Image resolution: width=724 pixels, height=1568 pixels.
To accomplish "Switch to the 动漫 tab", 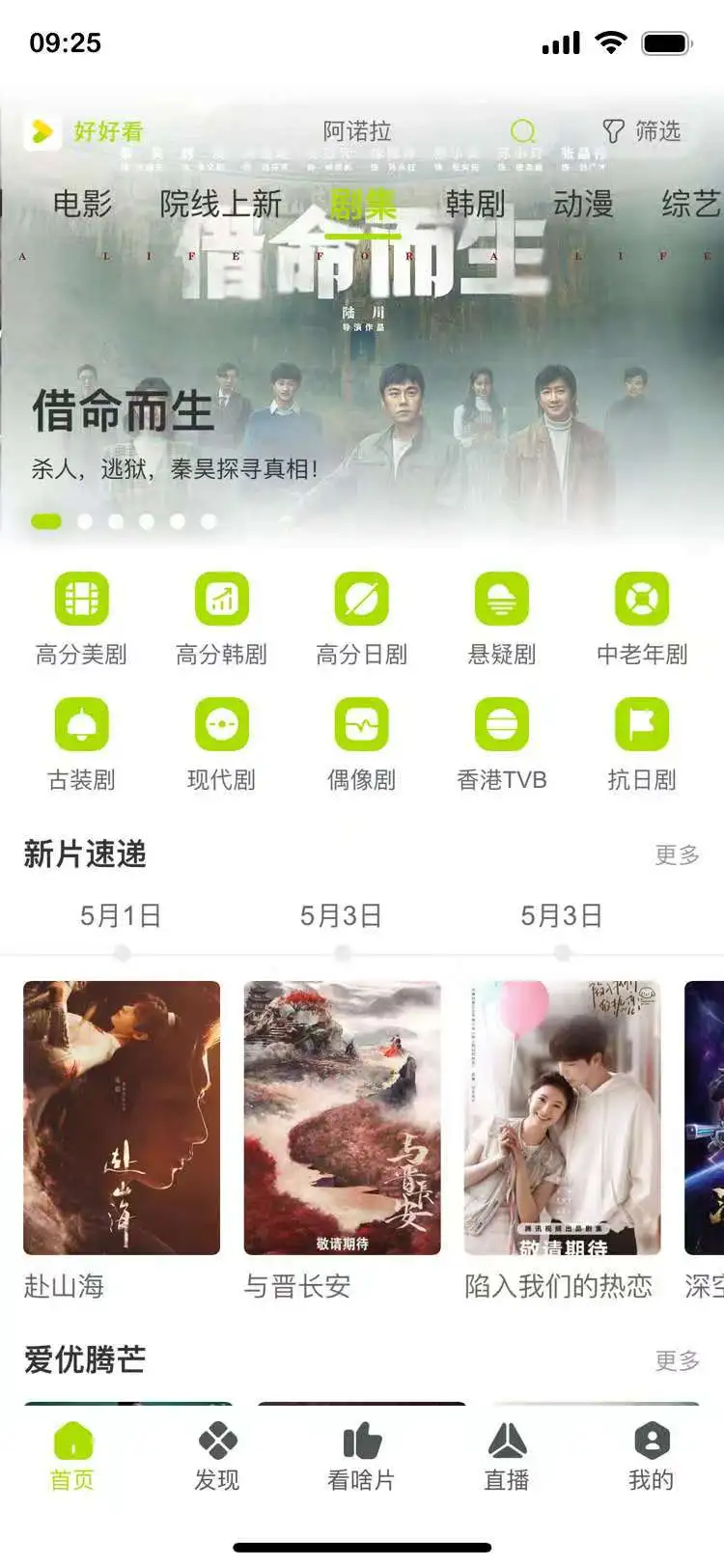I will (x=583, y=204).
